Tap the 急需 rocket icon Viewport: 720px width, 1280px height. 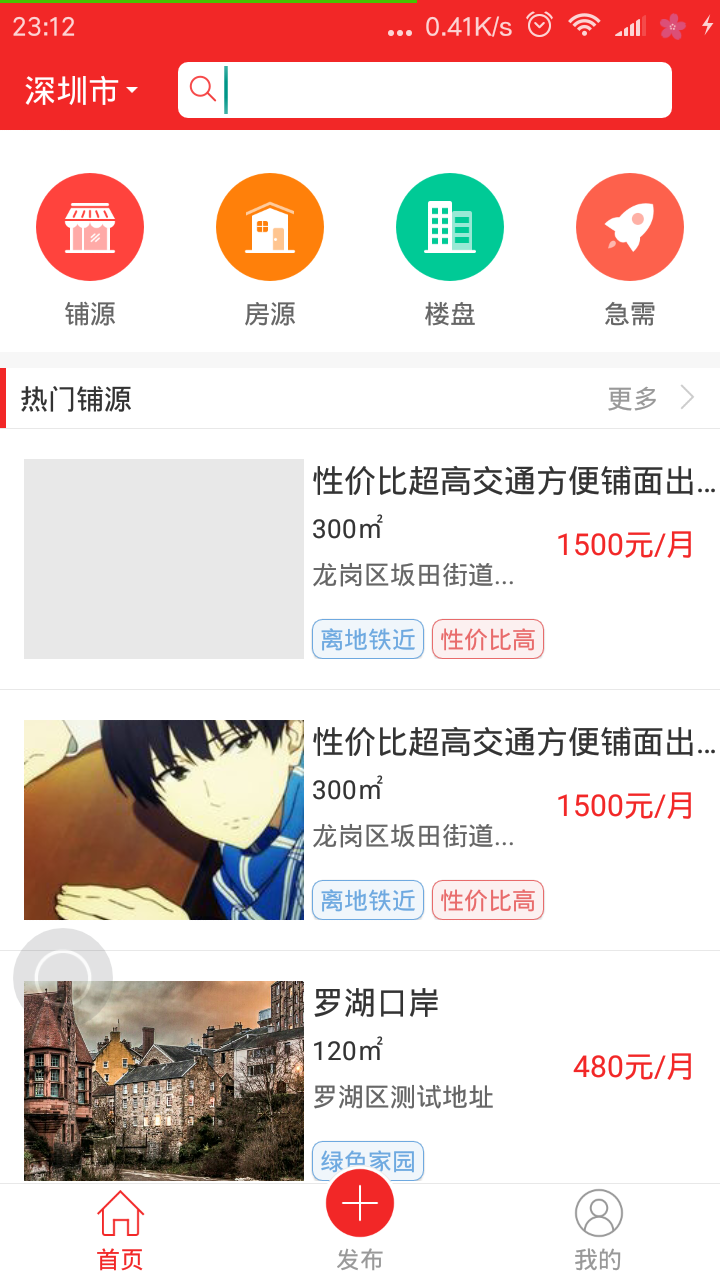coord(630,226)
